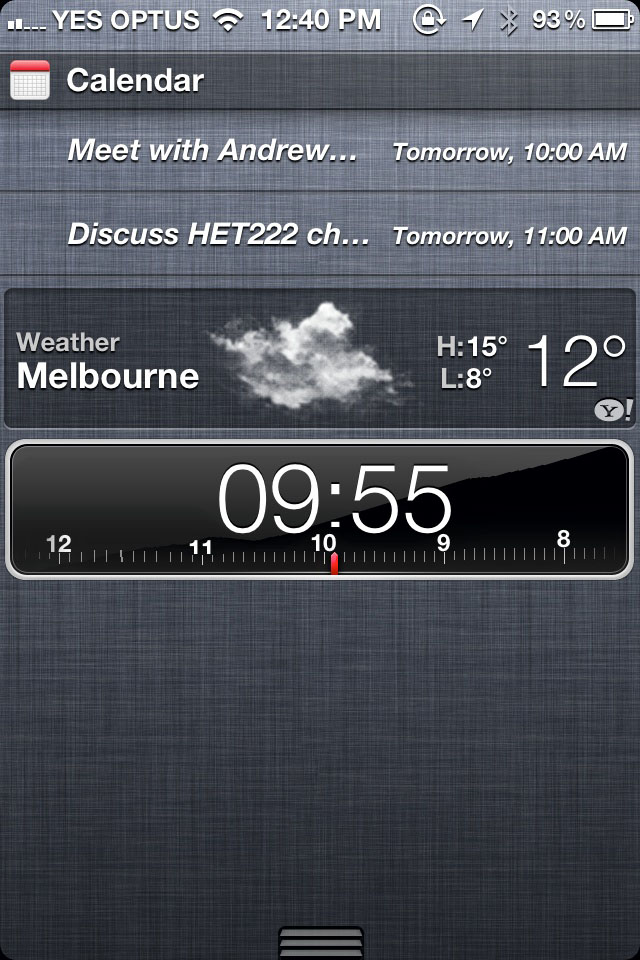
Task: Tap the 09:55 clock widget
Action: click(320, 508)
